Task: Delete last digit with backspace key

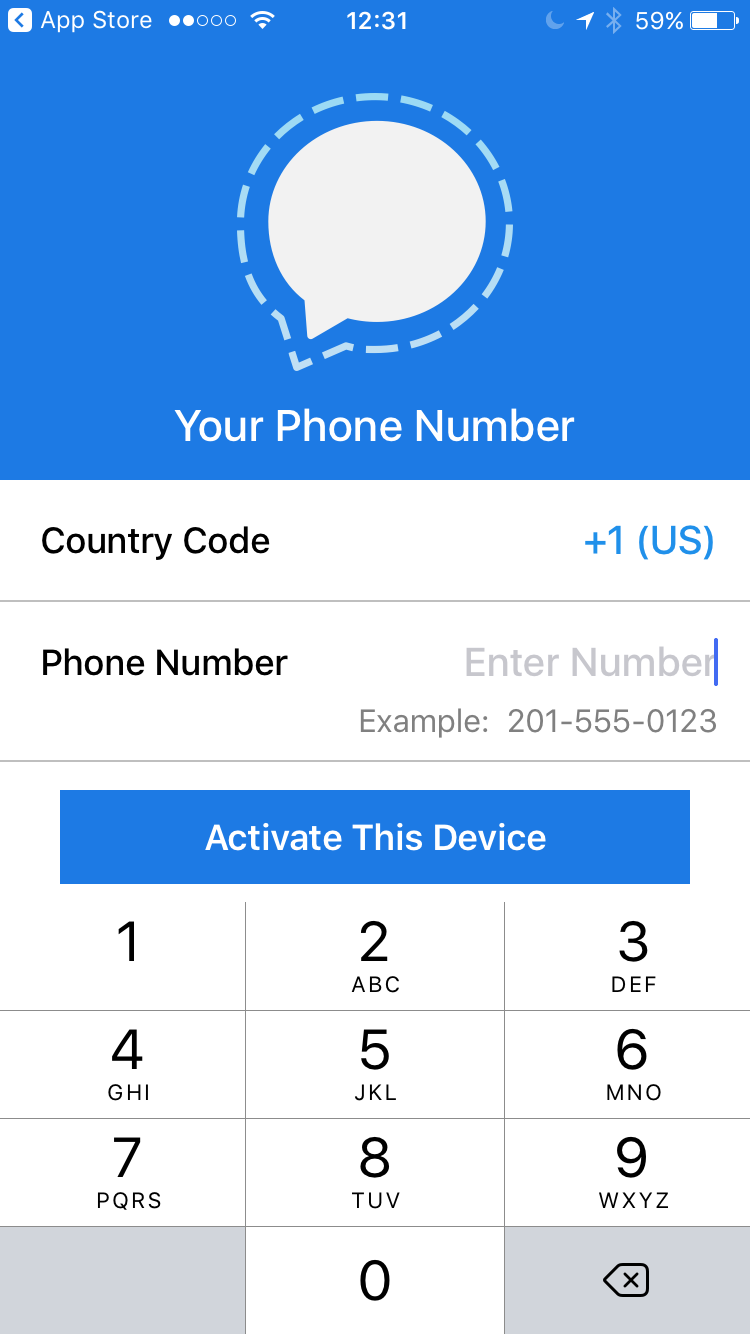Action: point(628,1280)
